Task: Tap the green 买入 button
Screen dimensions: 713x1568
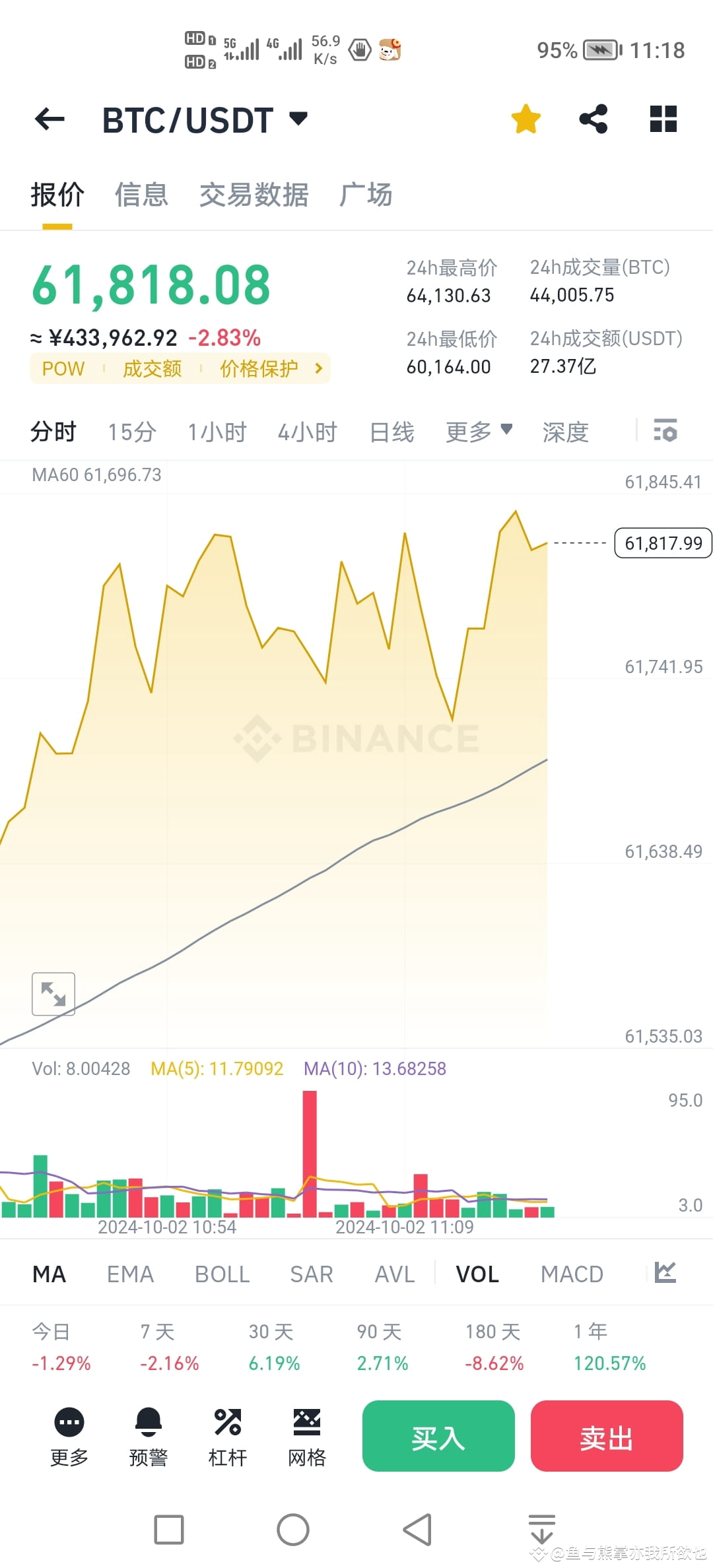Action: [438, 1437]
